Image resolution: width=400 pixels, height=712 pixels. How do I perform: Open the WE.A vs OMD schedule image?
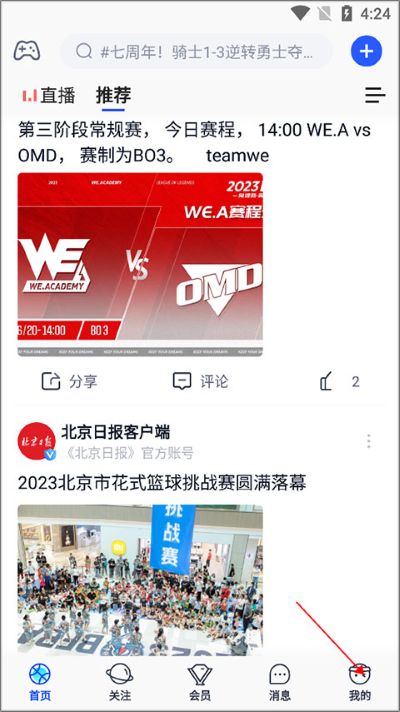pos(140,264)
